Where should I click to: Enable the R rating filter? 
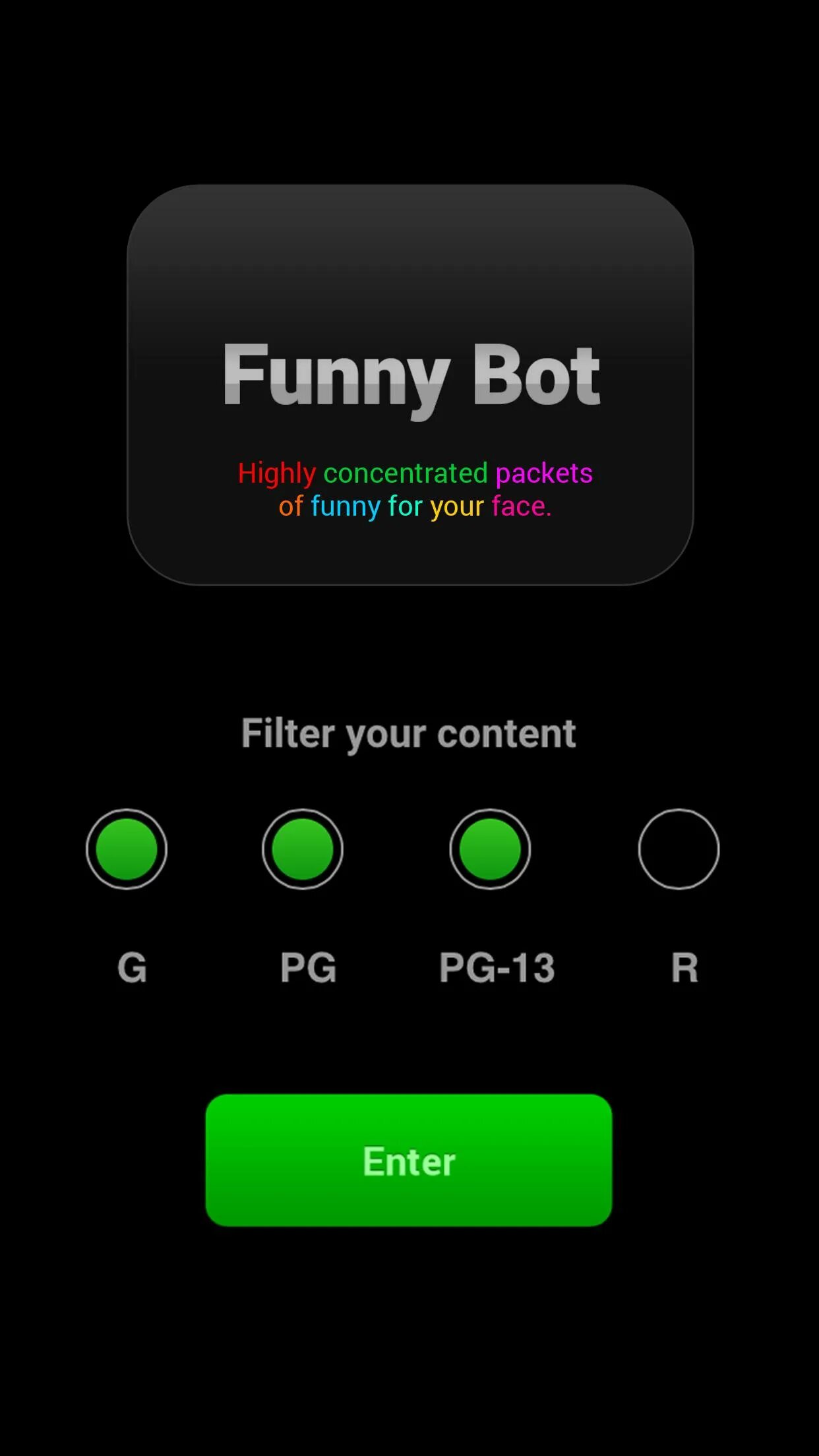pos(679,849)
